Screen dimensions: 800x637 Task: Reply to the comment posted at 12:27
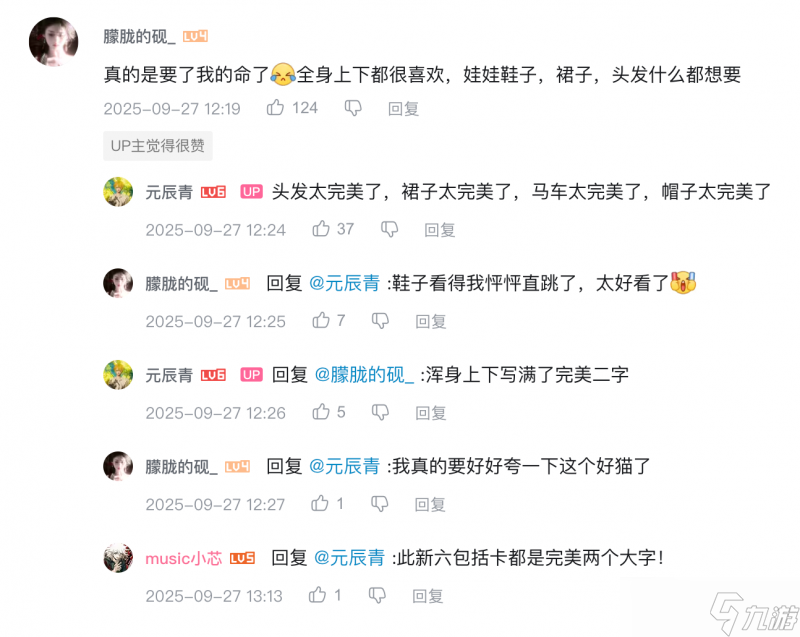point(431,505)
